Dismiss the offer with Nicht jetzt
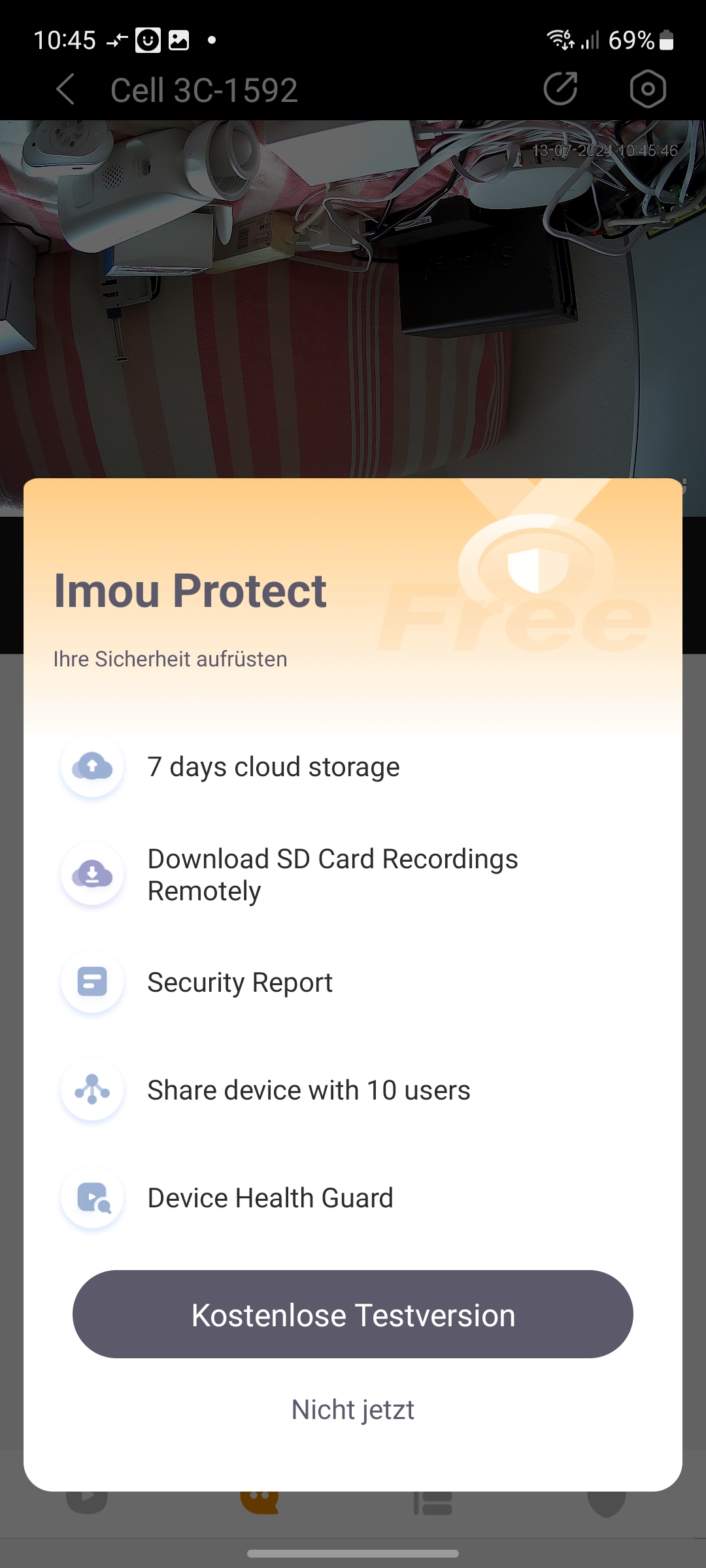Screen dimensions: 706x1568 [x=353, y=1409]
